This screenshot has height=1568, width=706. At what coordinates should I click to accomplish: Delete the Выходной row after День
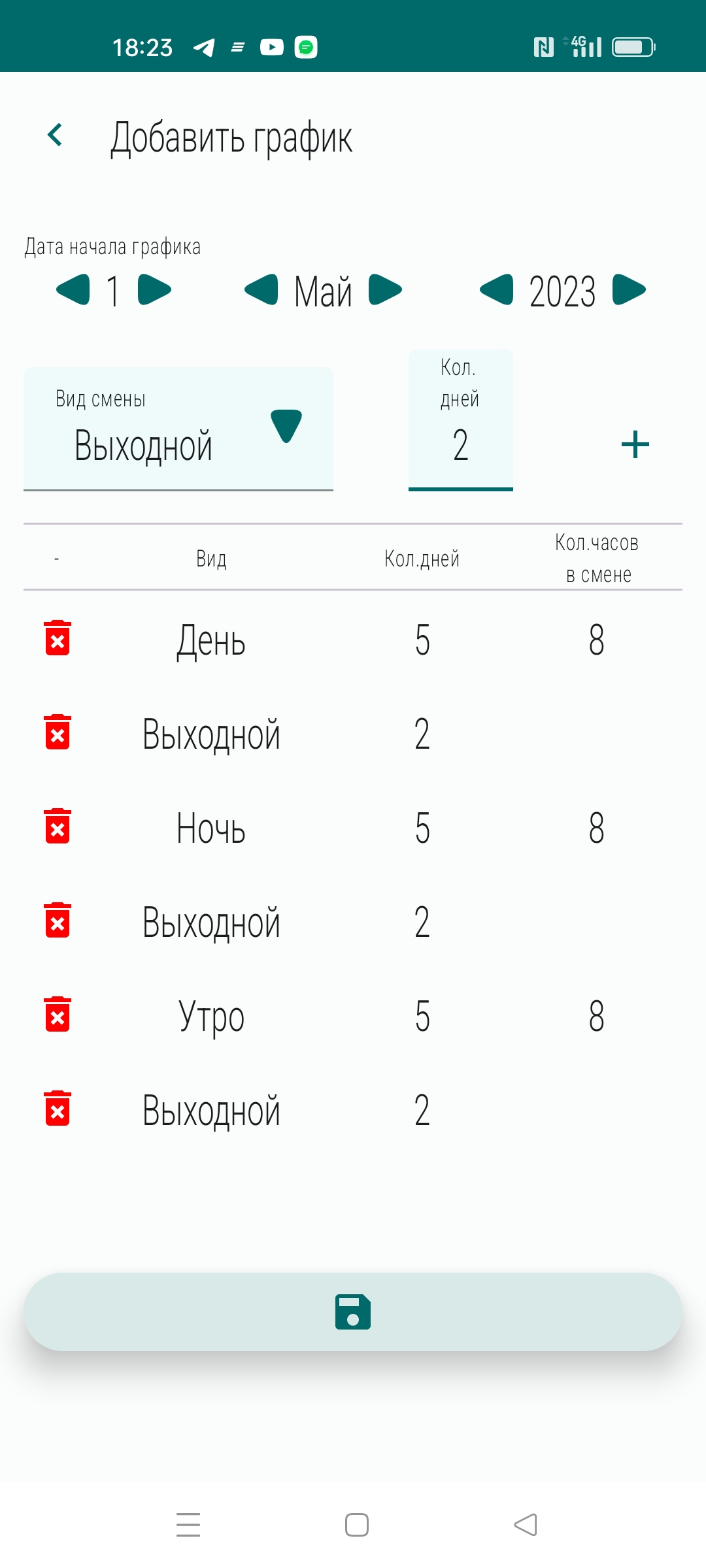coord(58,732)
